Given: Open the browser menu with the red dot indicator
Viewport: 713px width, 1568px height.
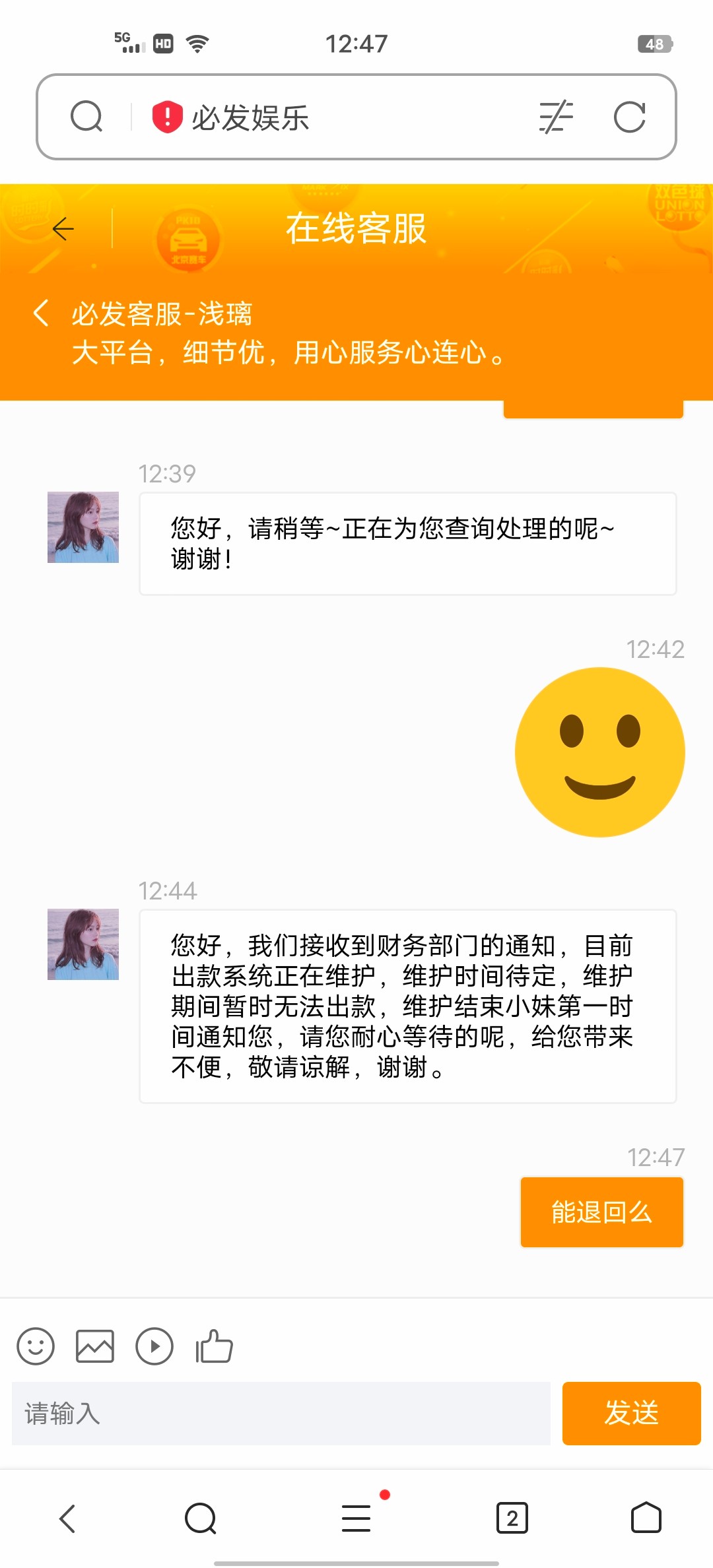Looking at the screenshot, I should pyautogui.click(x=355, y=1519).
